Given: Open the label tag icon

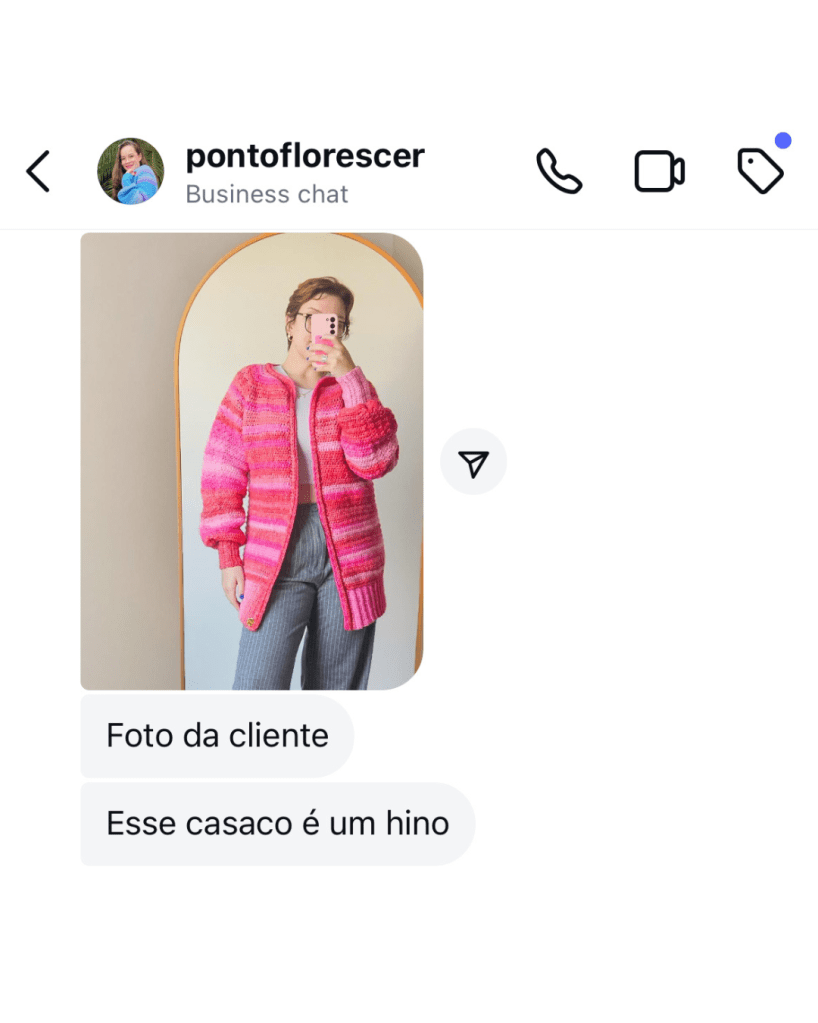Looking at the screenshot, I should (760, 171).
